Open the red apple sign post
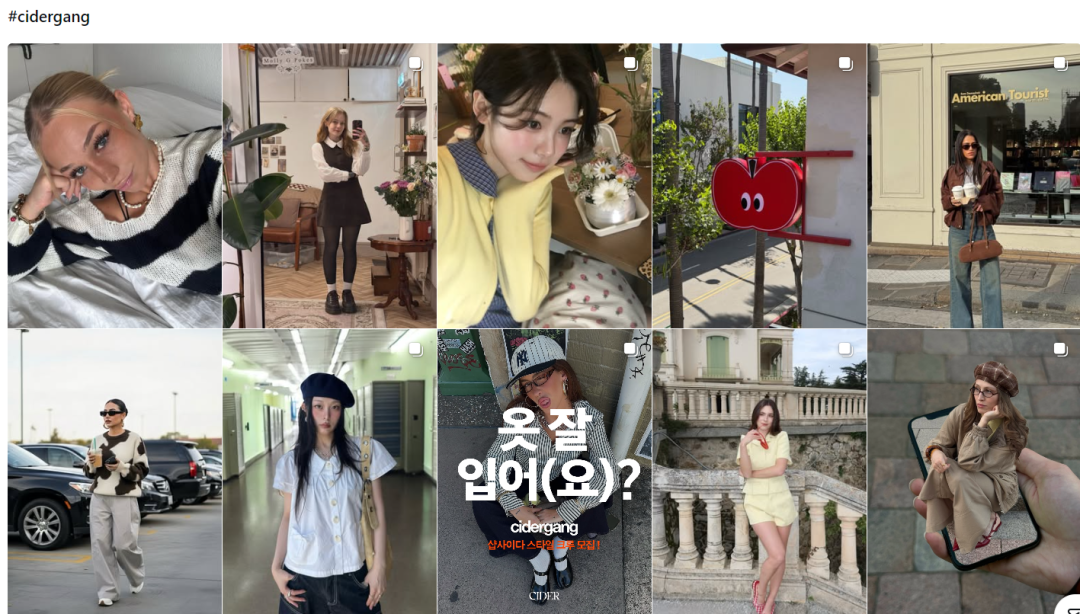This screenshot has width=1080, height=614. coord(759,185)
